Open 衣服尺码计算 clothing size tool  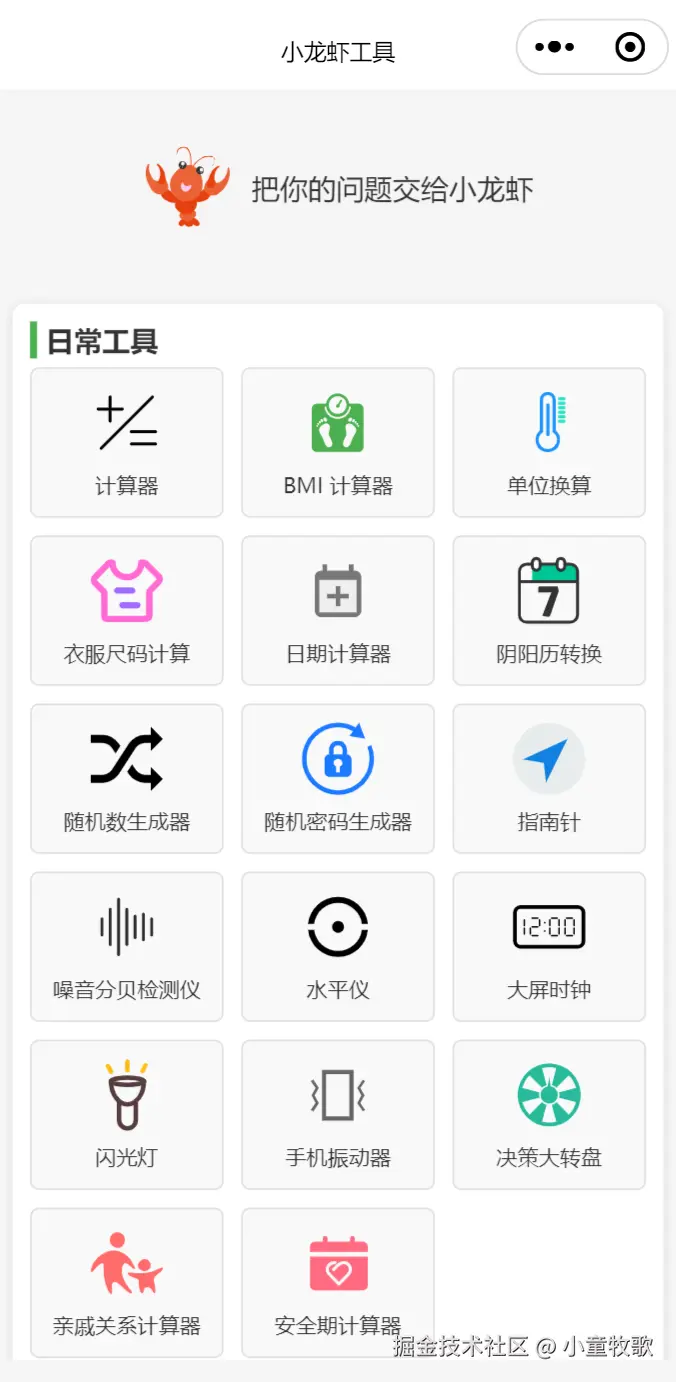(x=127, y=610)
